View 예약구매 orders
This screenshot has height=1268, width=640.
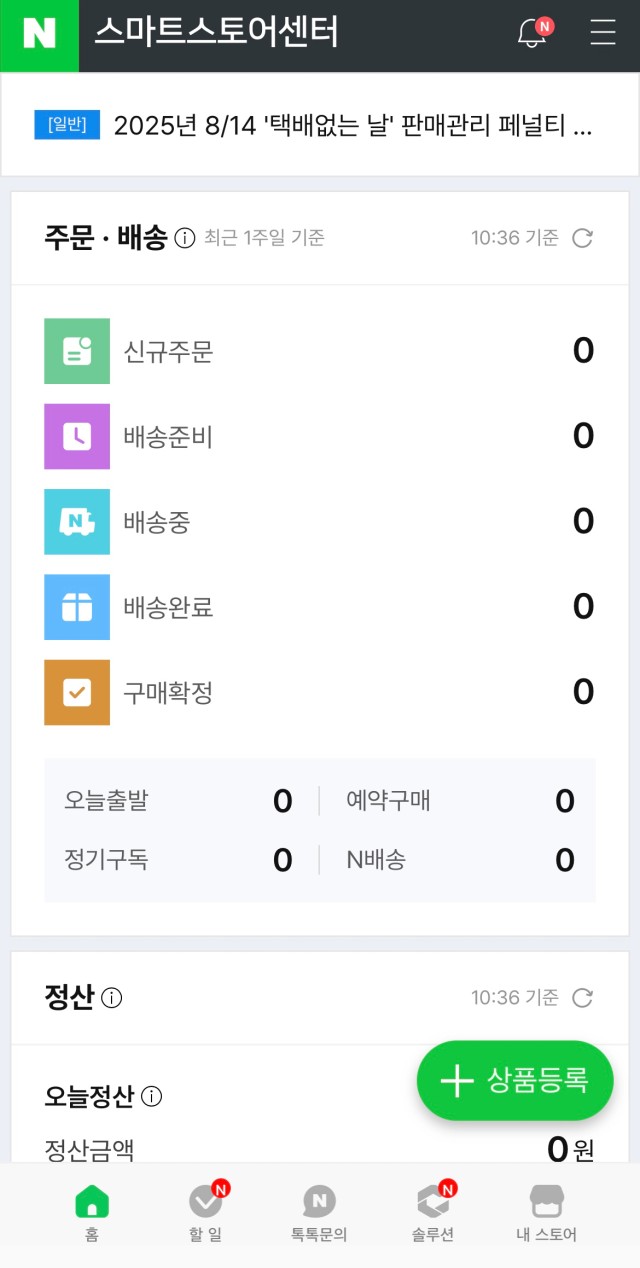click(461, 801)
